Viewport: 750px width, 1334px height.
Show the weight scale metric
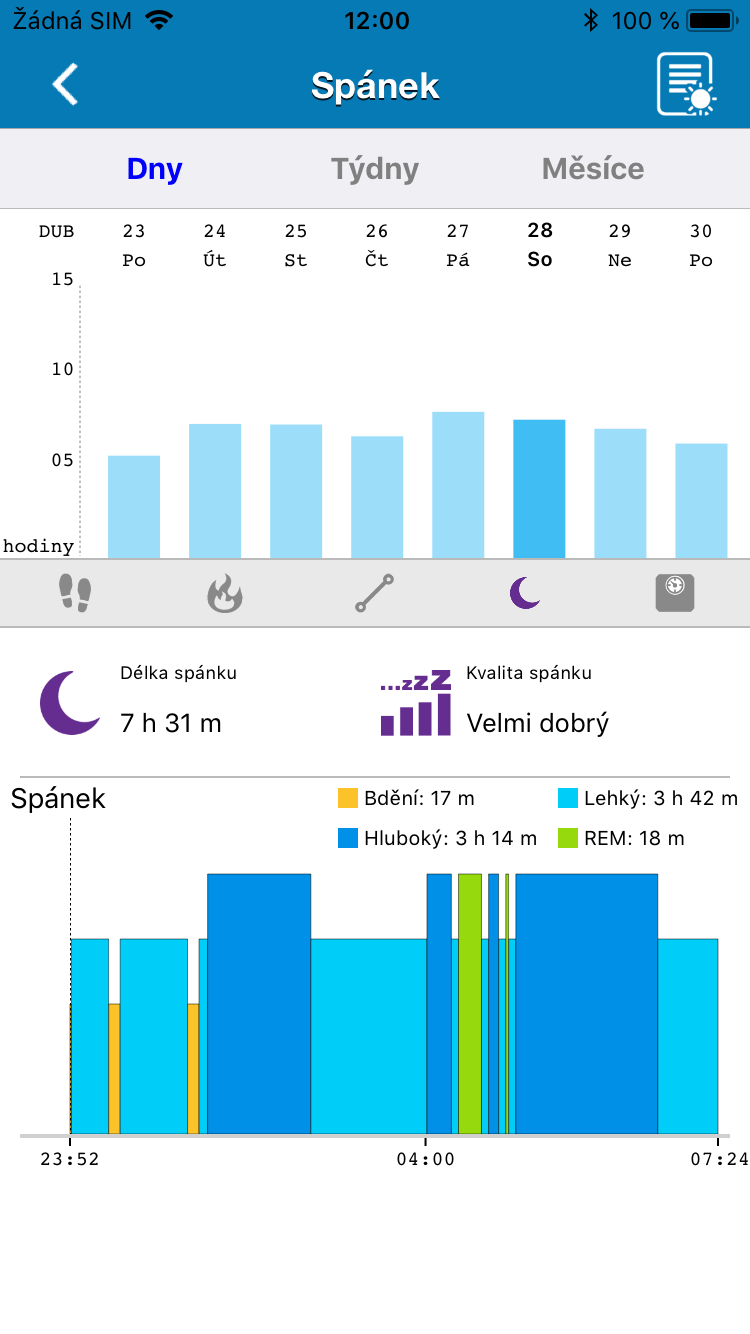point(675,593)
